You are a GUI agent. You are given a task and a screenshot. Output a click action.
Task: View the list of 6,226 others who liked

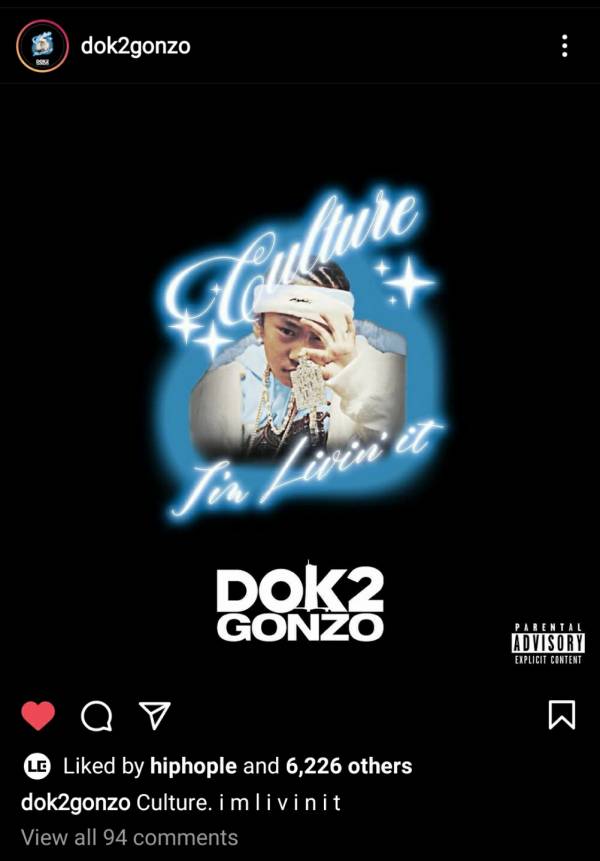pyautogui.click(x=348, y=767)
